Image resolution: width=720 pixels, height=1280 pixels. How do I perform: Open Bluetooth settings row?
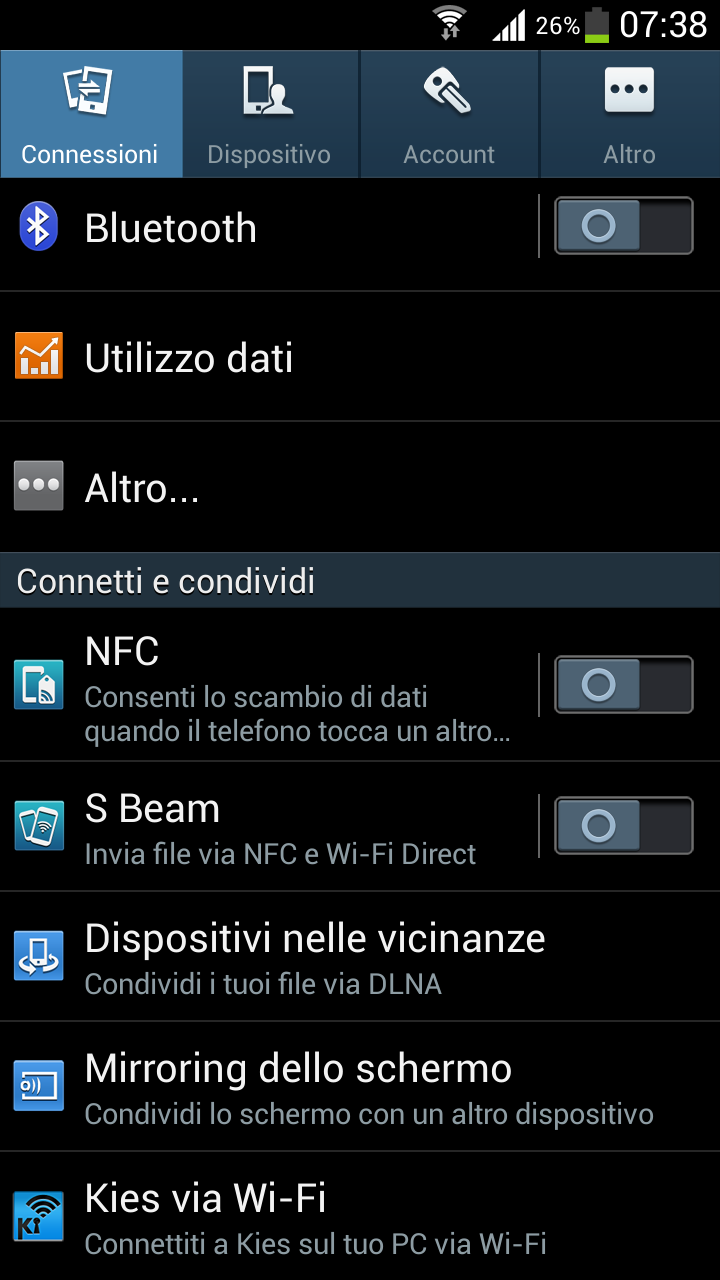pyautogui.click(x=268, y=229)
